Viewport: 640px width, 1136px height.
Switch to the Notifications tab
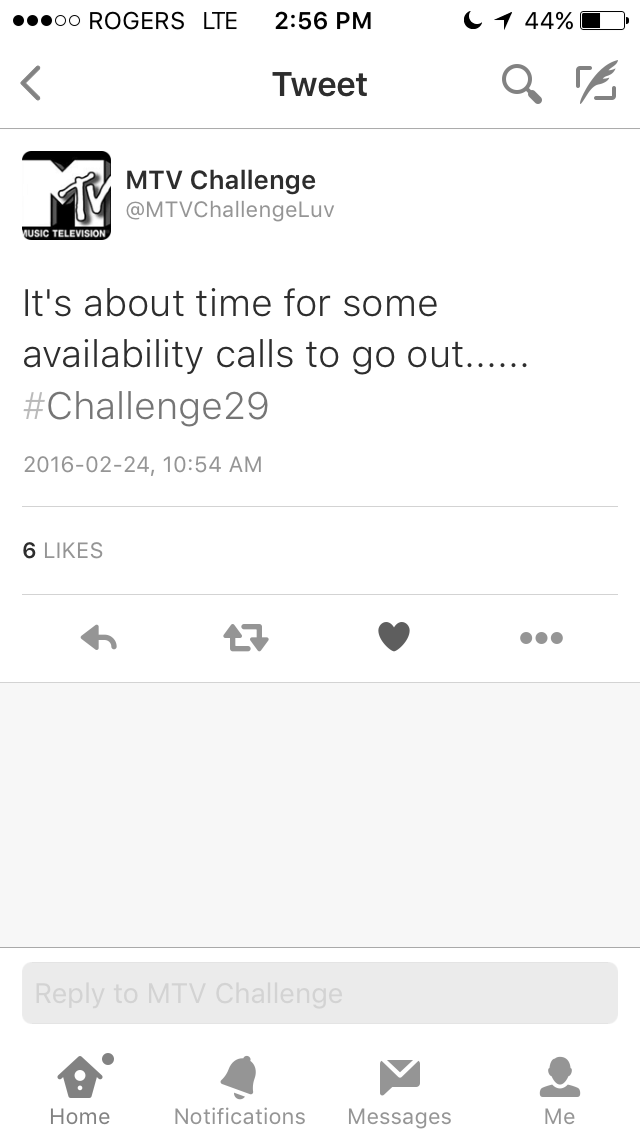(240, 1090)
